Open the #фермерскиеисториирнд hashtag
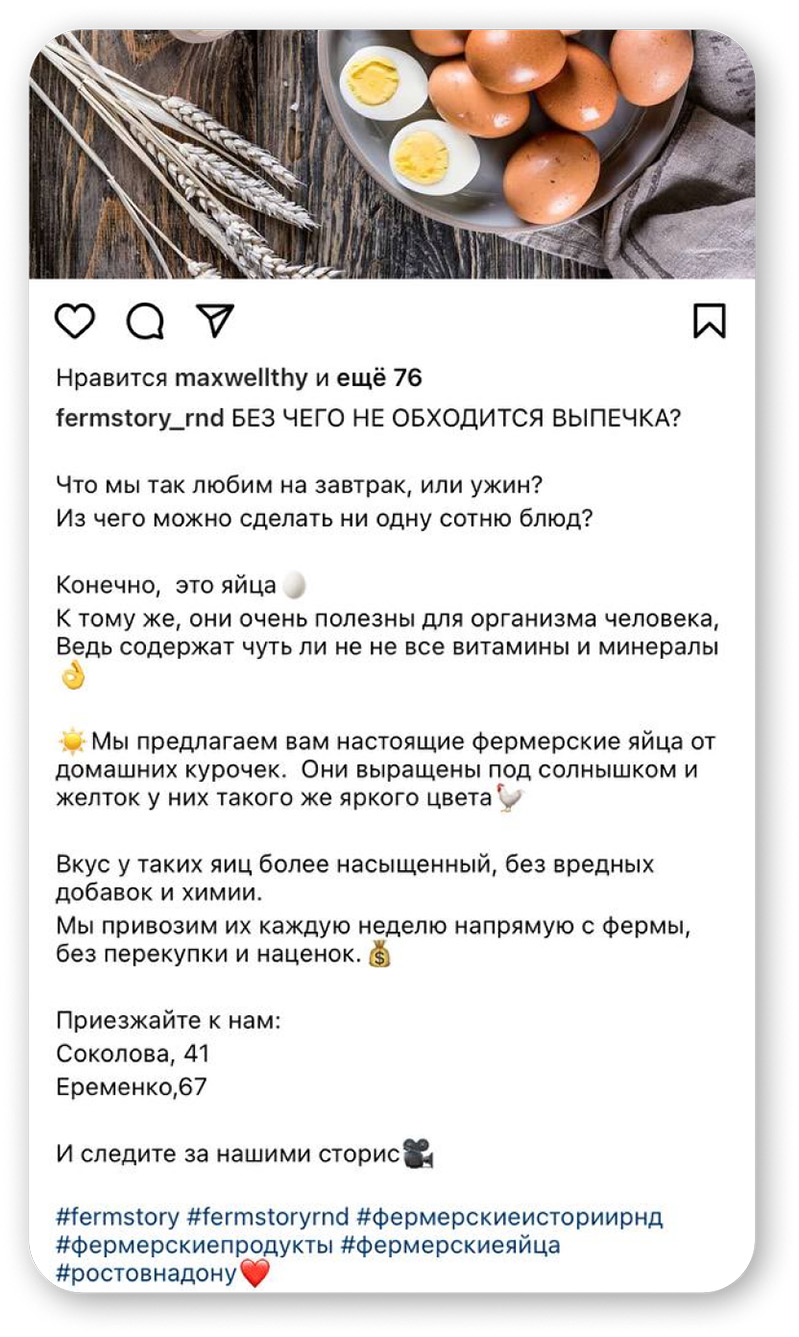Viewport: 799px width, 1337px height. click(510, 1218)
